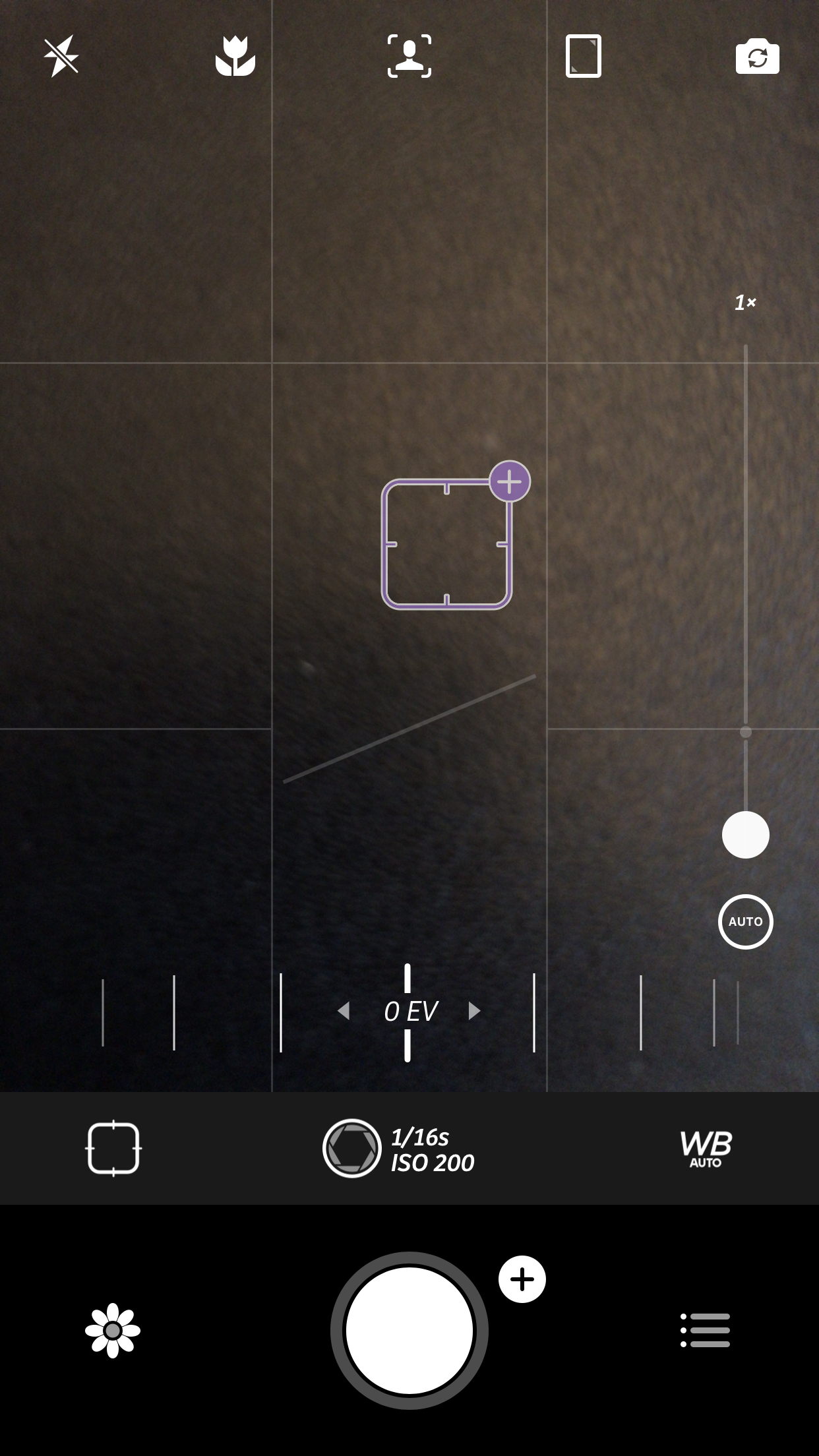Open the photo library flower icon
819x1456 pixels.
[x=113, y=1331]
